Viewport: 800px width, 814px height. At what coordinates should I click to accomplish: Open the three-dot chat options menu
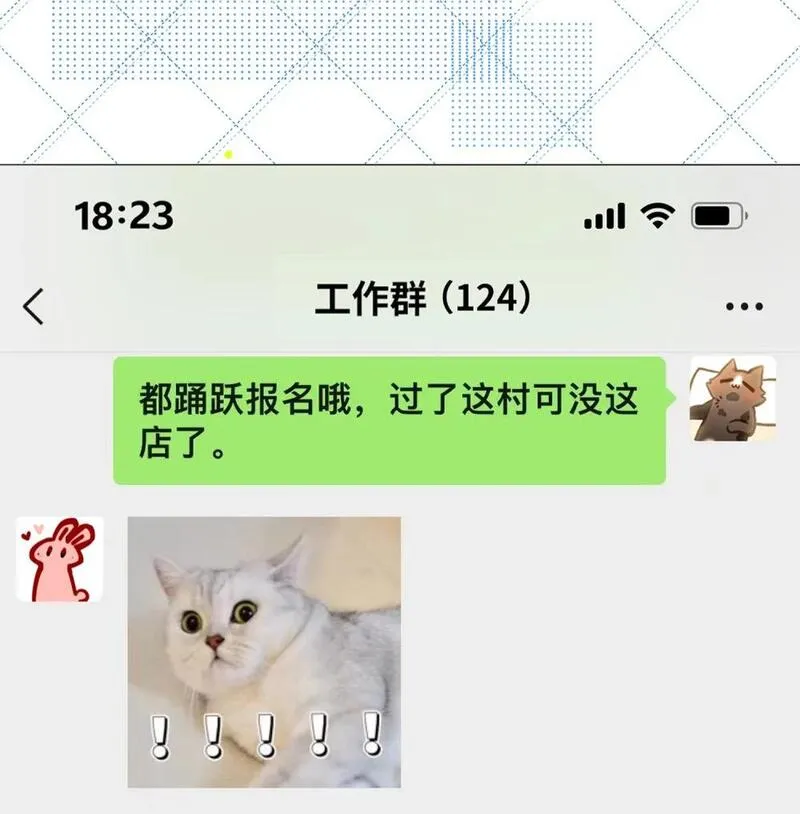[x=744, y=306]
